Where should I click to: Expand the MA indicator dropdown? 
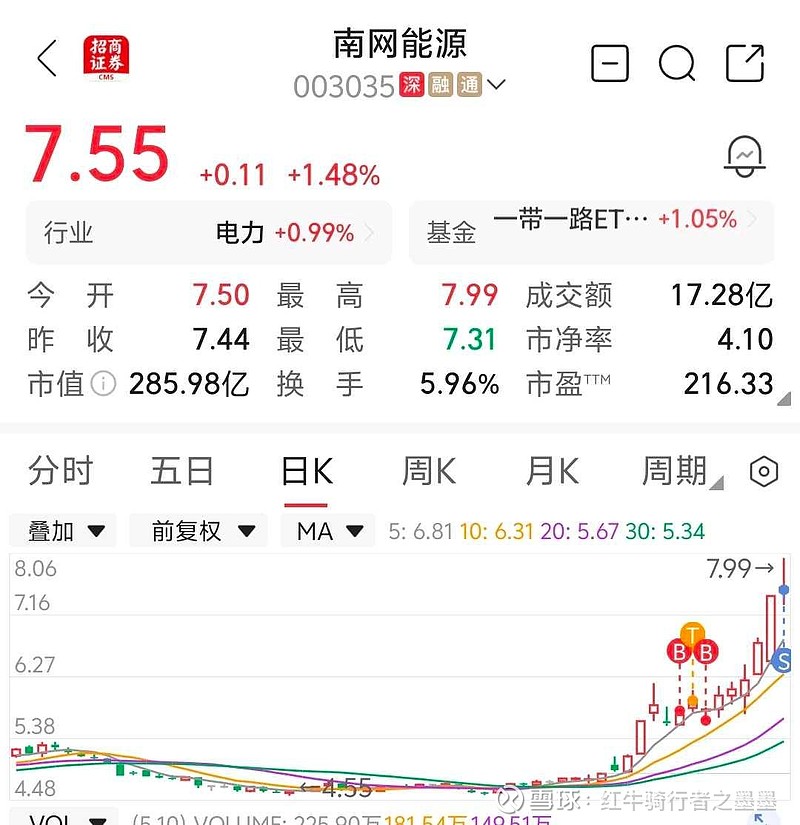pos(328,531)
